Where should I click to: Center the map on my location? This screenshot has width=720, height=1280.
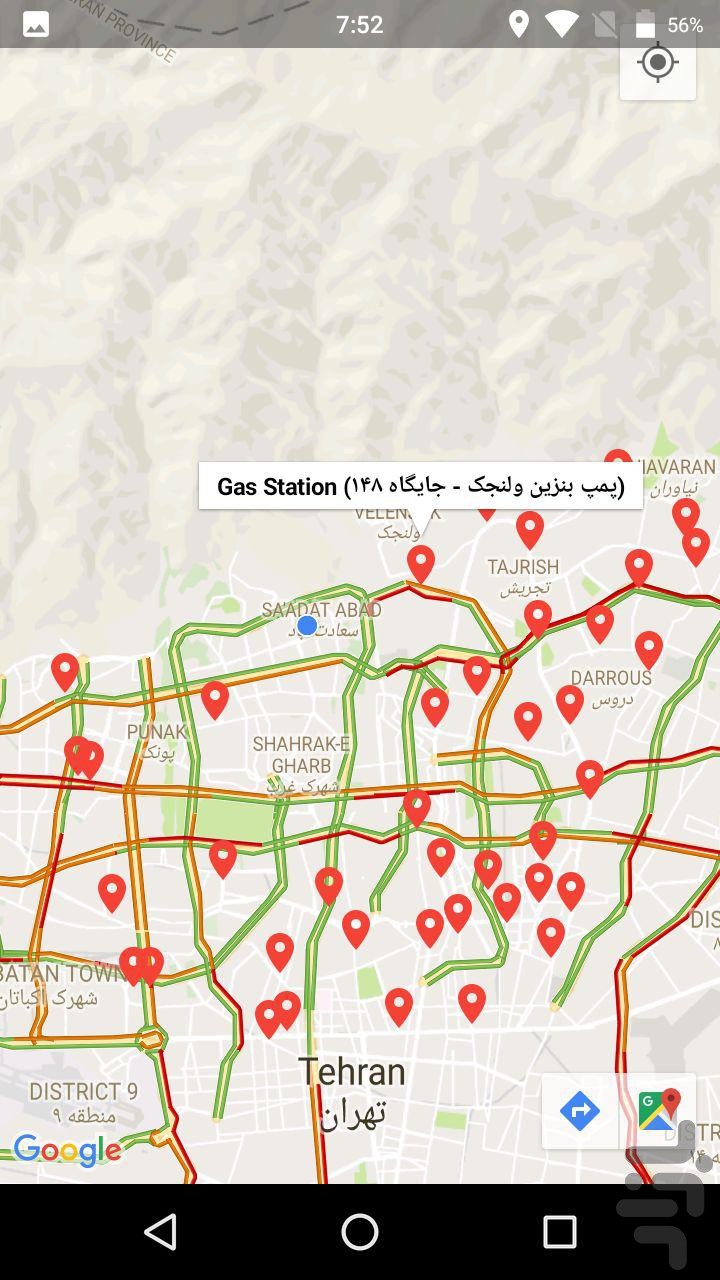658,63
